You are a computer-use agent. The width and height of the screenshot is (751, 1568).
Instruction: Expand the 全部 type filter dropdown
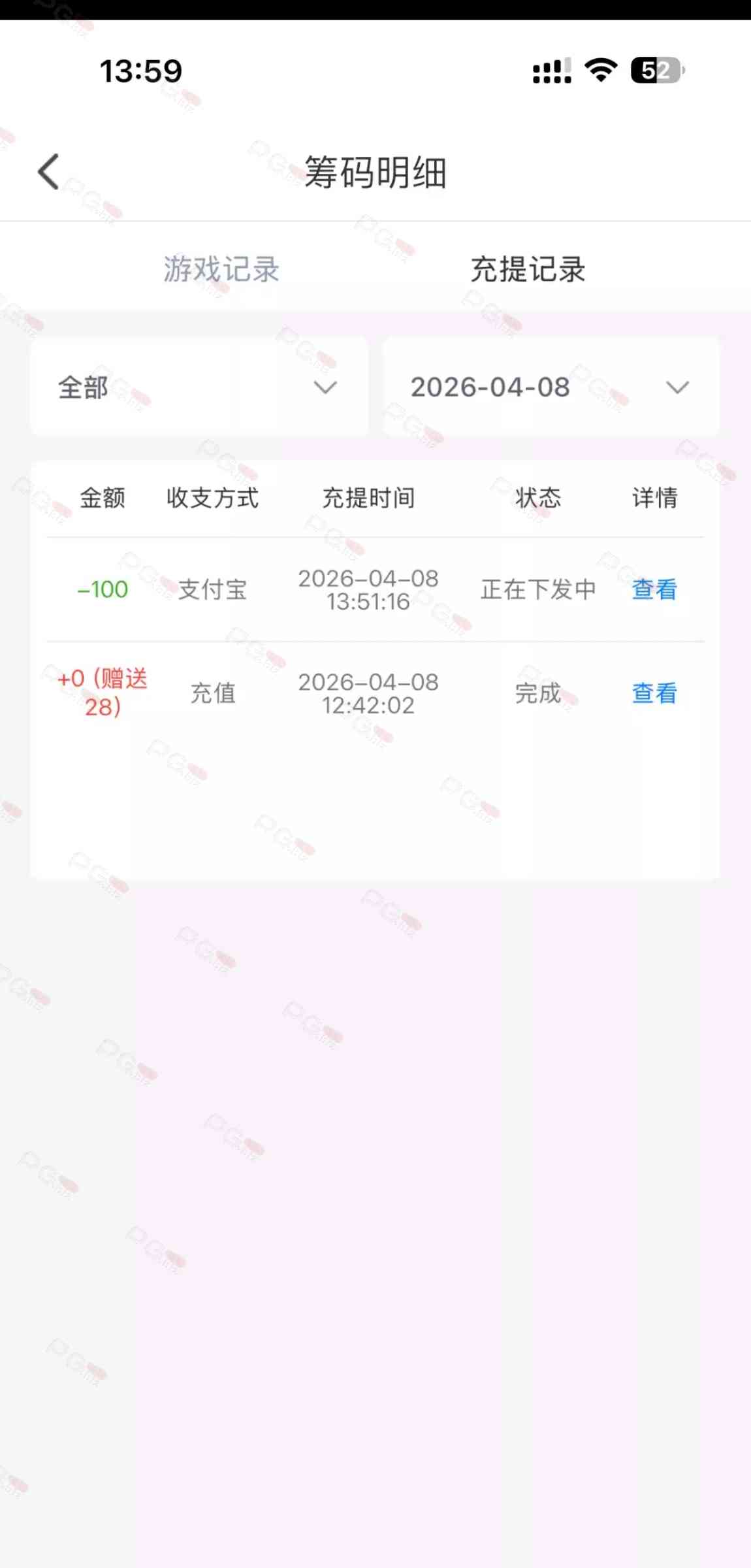tap(199, 387)
